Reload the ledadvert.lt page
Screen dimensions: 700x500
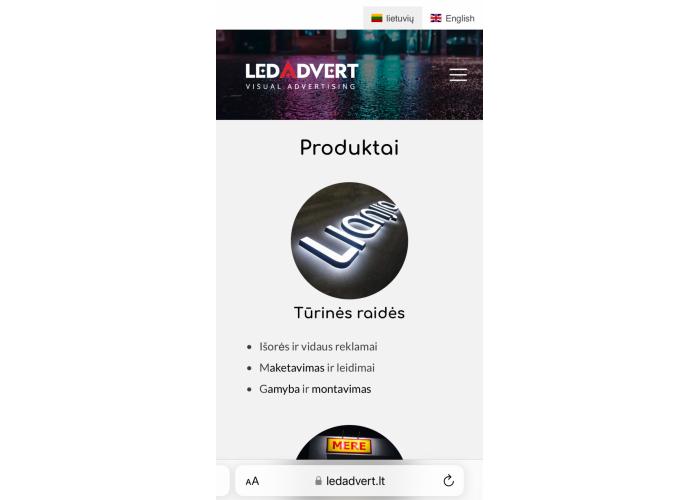(x=448, y=481)
